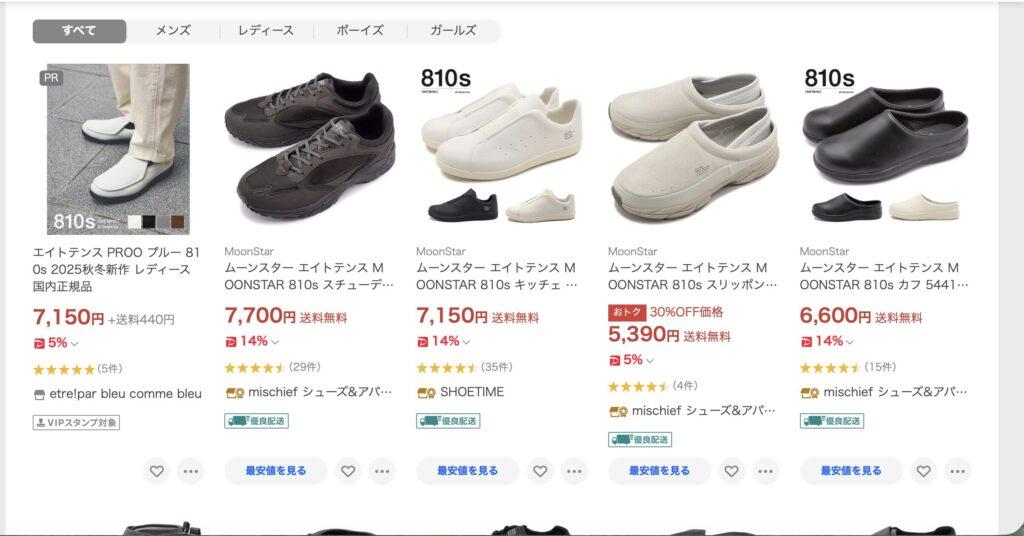1024x536 pixels.
Task: Open the 7,700円 dark gray sneaker product
Action: coord(309,150)
